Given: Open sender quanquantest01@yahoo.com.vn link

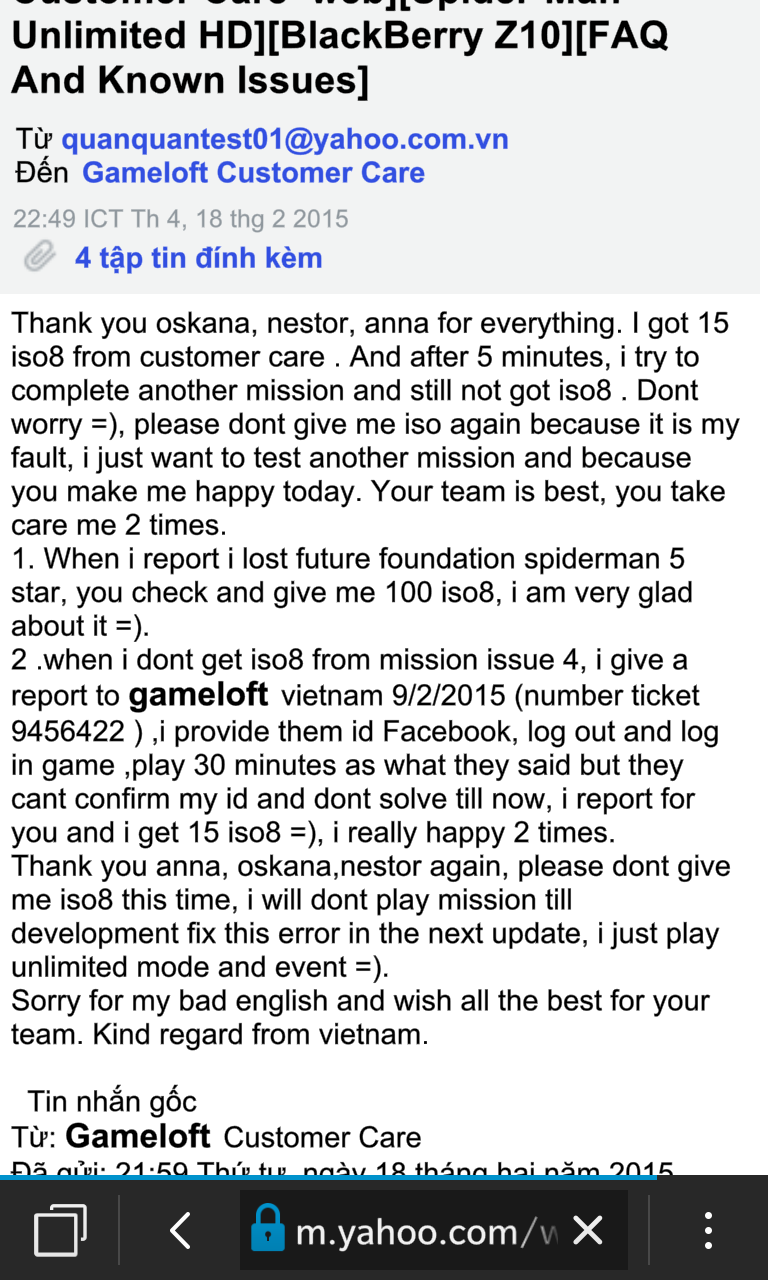Looking at the screenshot, I should click(285, 139).
